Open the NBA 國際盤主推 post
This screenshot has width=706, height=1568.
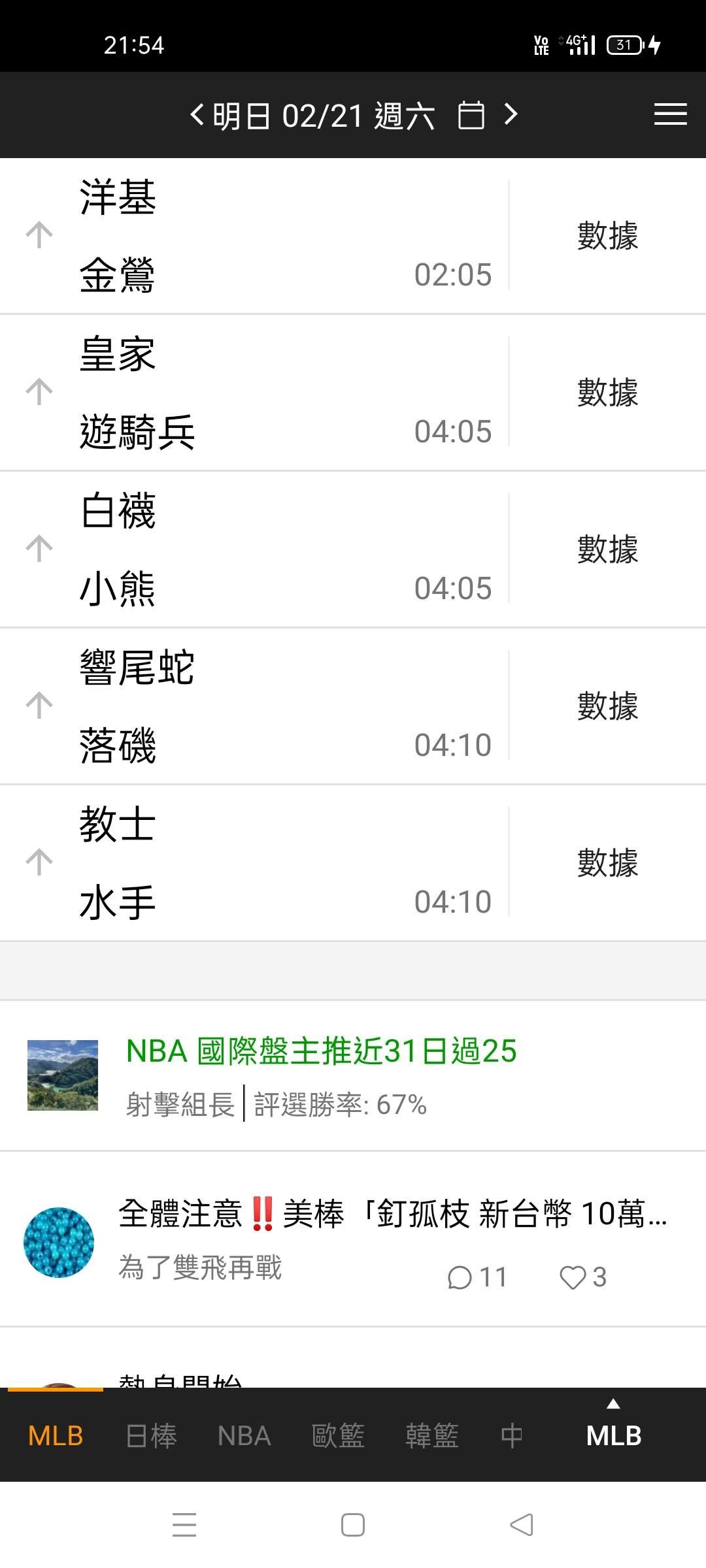(321, 1052)
